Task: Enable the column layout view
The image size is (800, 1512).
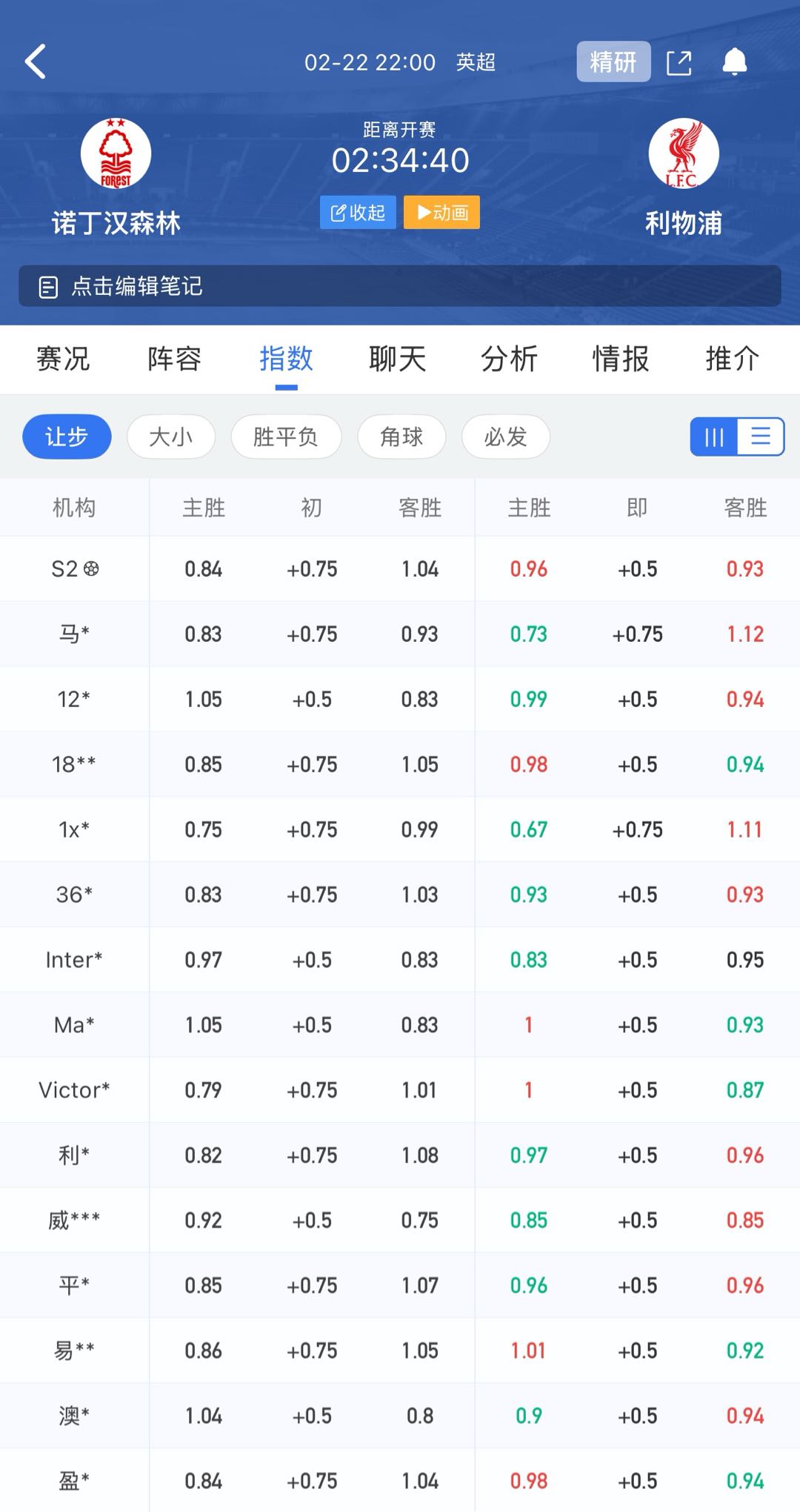Action: pyautogui.click(x=713, y=437)
